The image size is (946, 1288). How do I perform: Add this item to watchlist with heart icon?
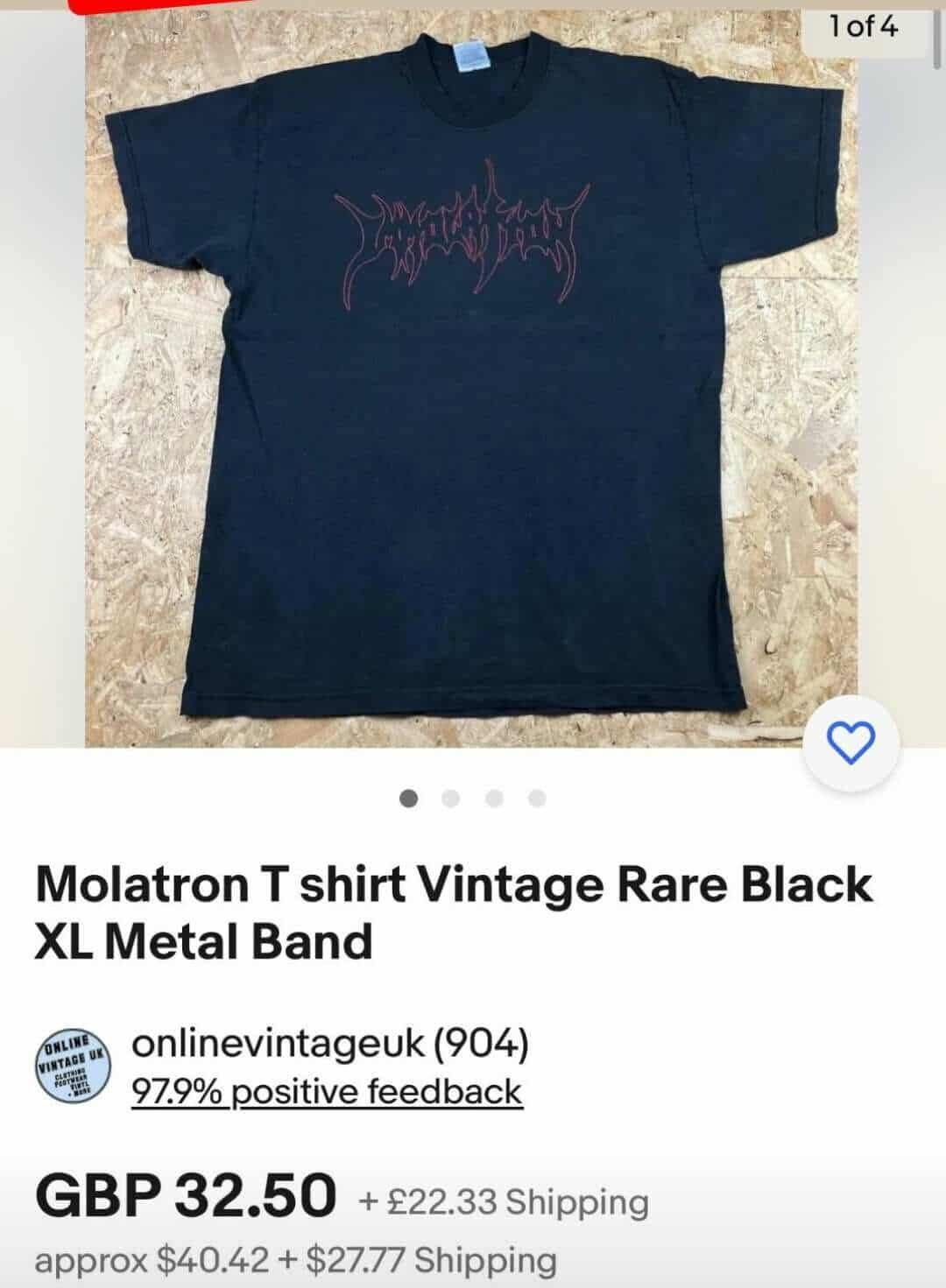tap(851, 743)
